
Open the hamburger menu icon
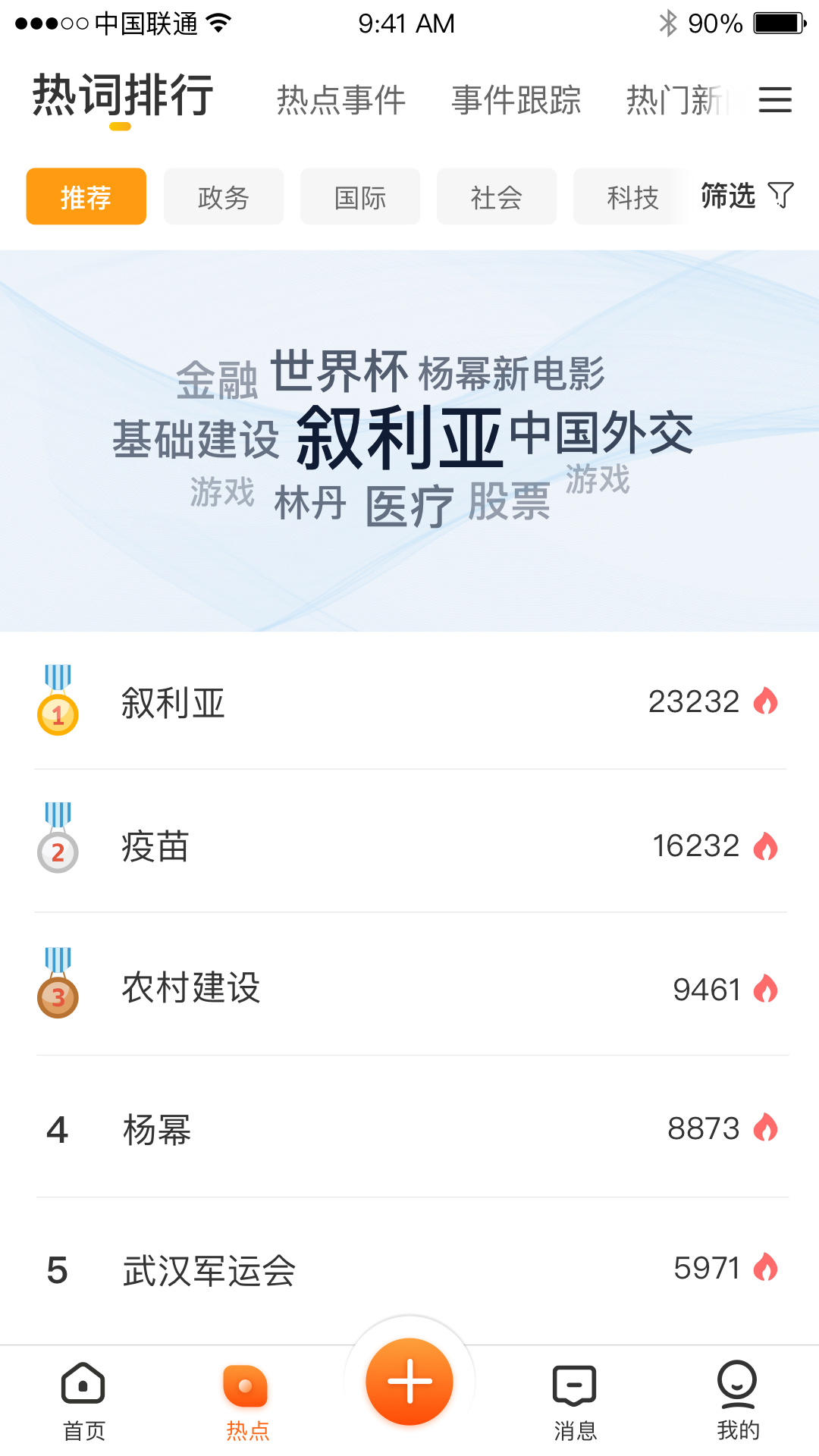point(775,100)
